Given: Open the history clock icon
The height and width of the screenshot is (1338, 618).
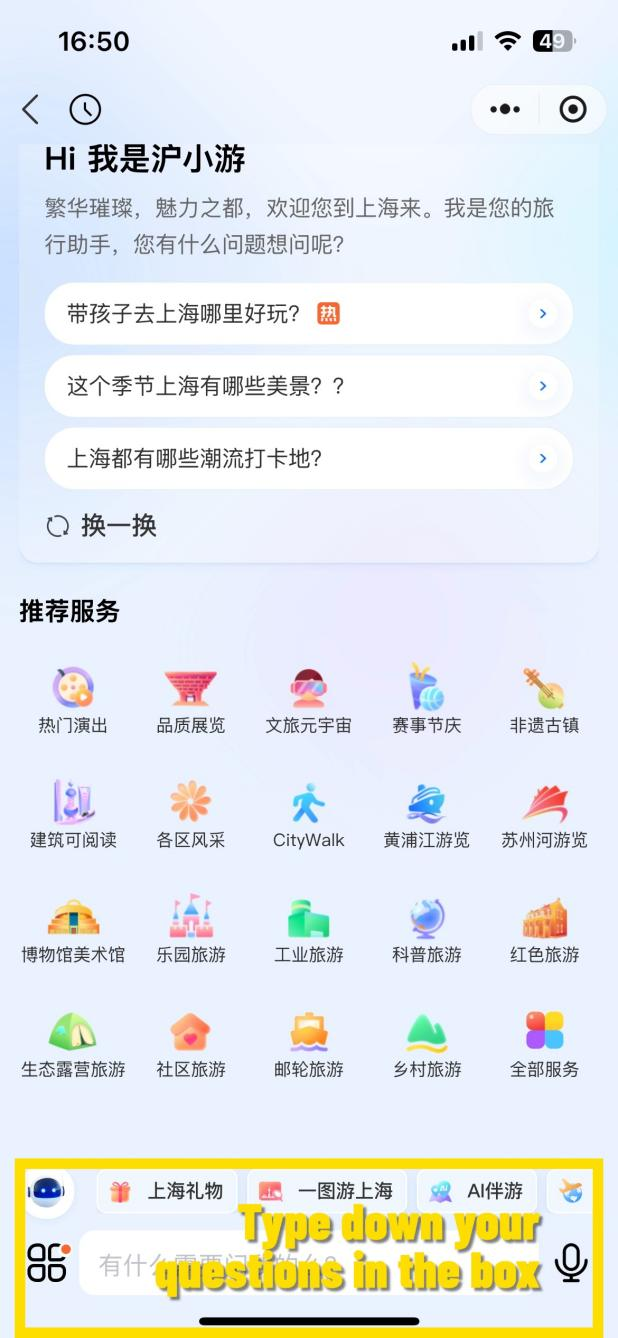Looking at the screenshot, I should (85, 109).
